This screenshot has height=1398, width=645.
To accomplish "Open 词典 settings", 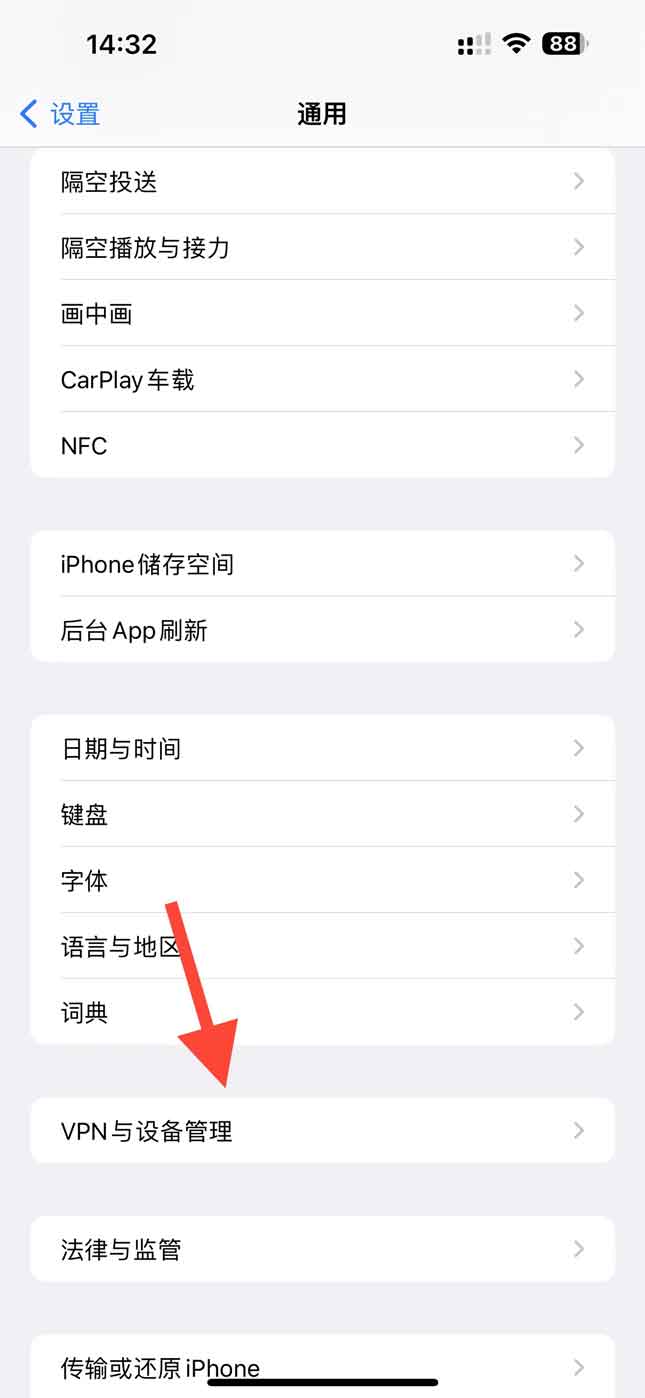I will click(x=322, y=1013).
